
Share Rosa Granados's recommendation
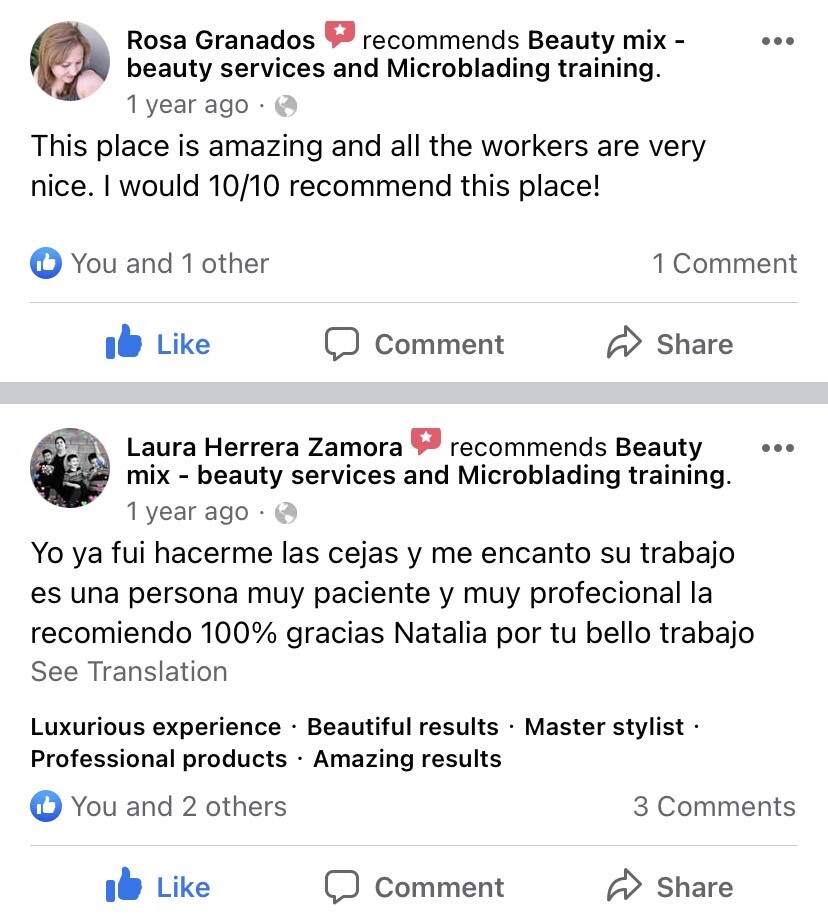(x=670, y=344)
